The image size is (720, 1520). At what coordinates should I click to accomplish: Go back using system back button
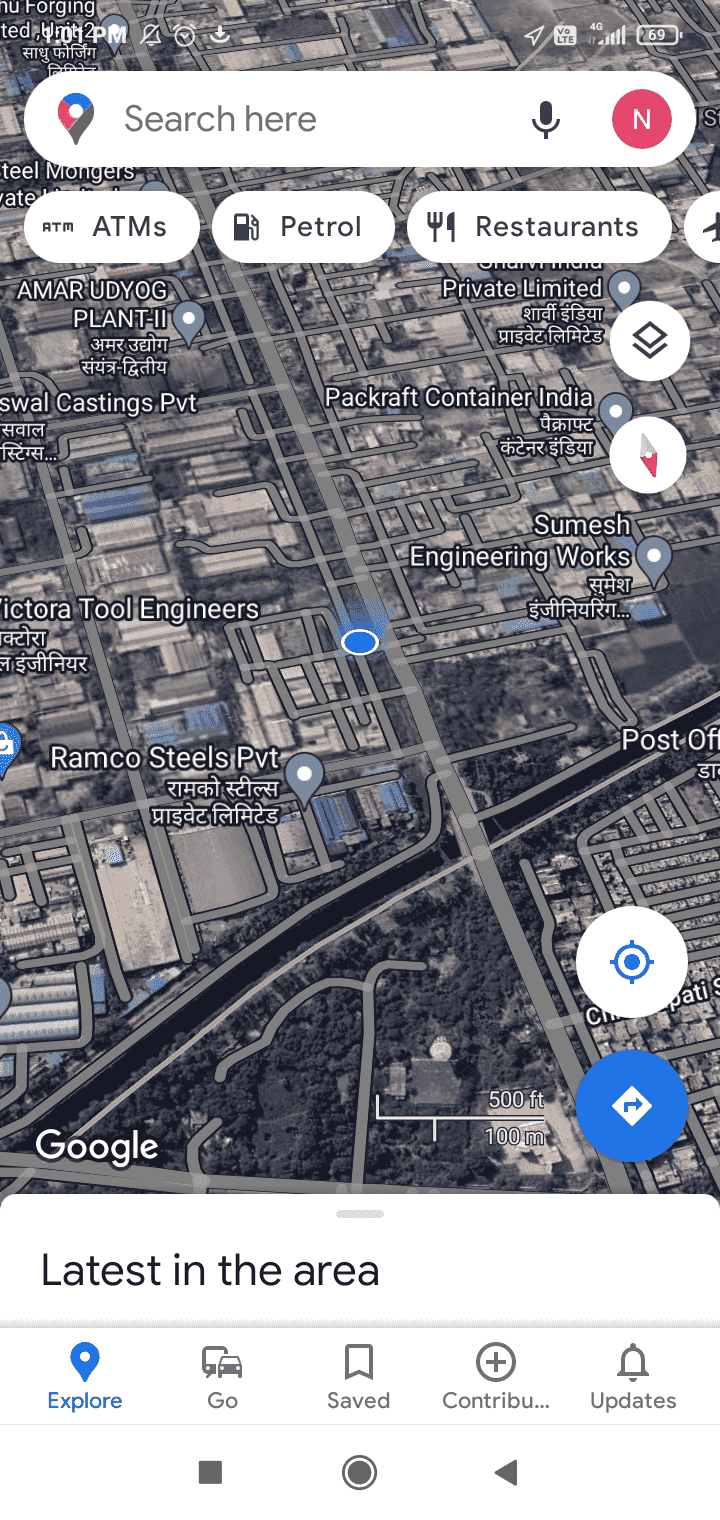tap(507, 1472)
